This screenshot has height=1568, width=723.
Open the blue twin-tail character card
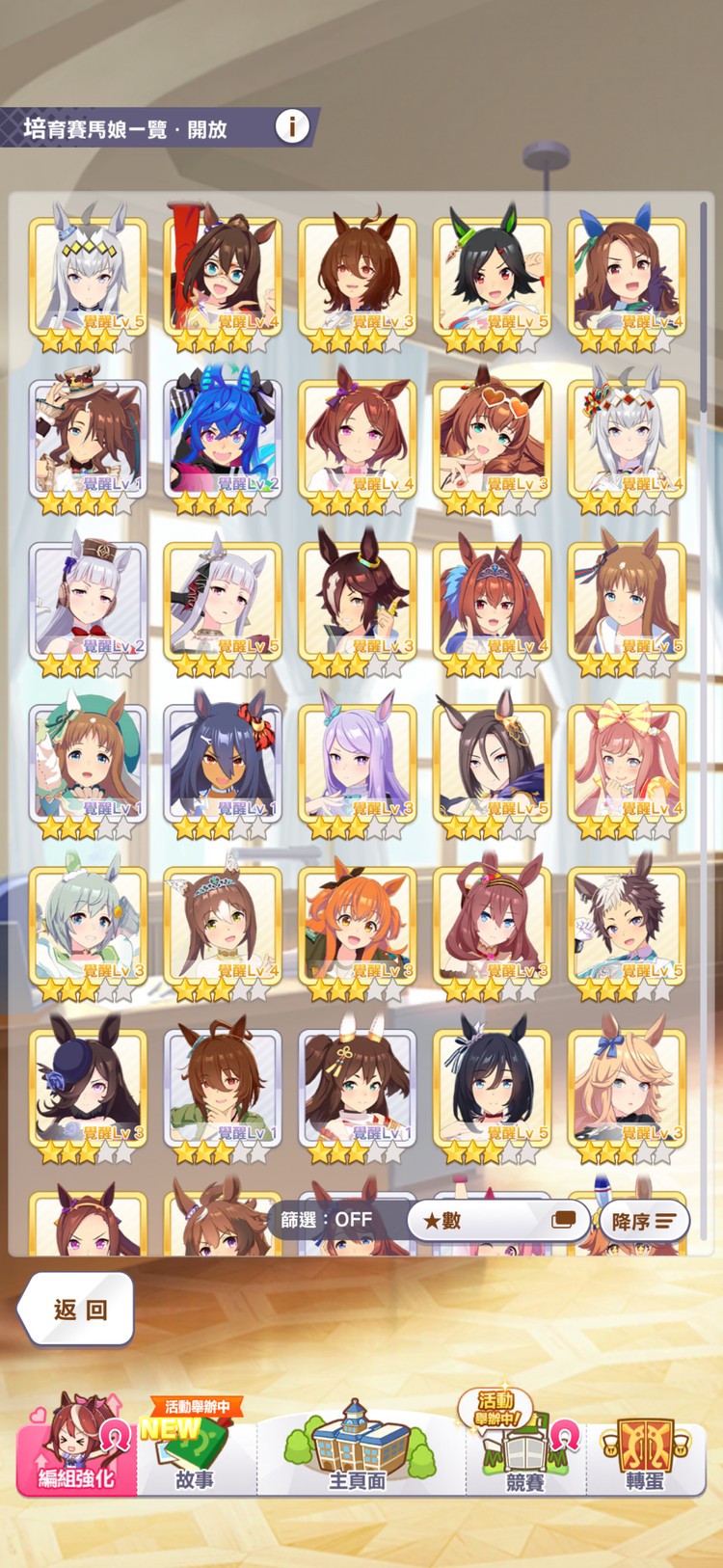(223, 440)
